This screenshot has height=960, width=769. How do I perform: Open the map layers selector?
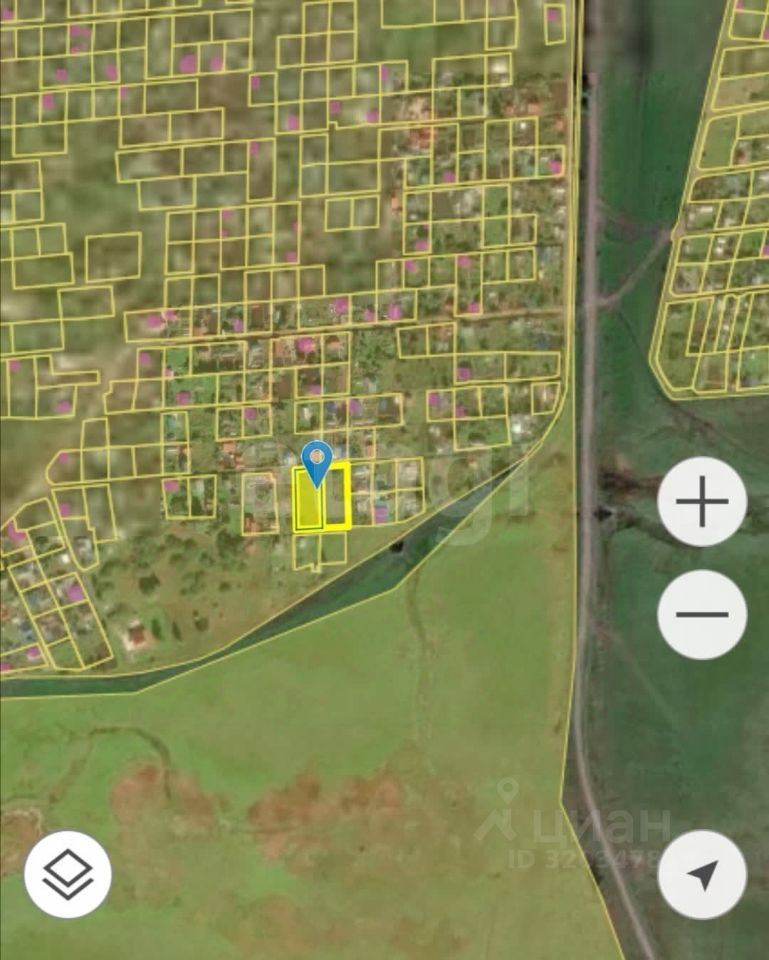[68, 874]
